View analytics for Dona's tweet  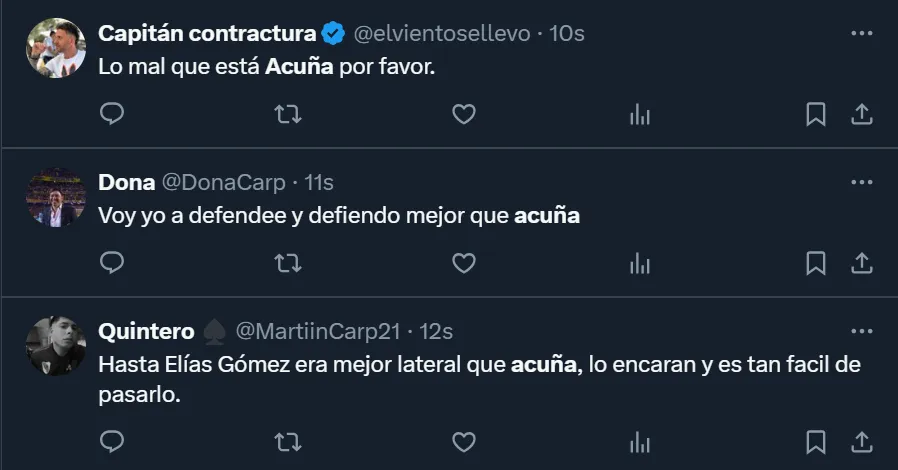click(639, 263)
